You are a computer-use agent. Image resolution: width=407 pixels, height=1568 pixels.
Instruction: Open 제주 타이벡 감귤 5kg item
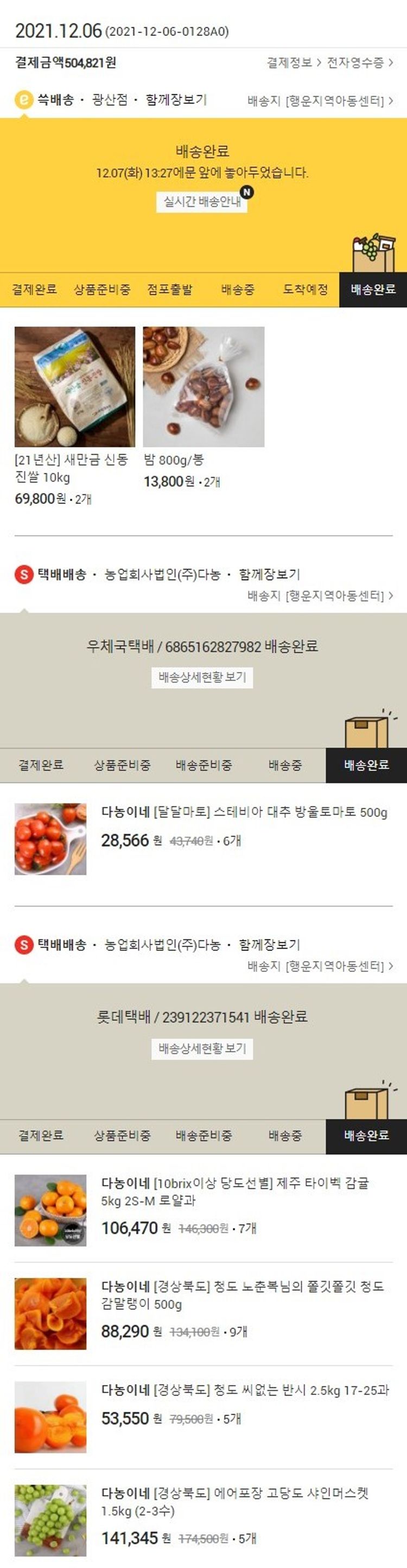coord(234,1192)
